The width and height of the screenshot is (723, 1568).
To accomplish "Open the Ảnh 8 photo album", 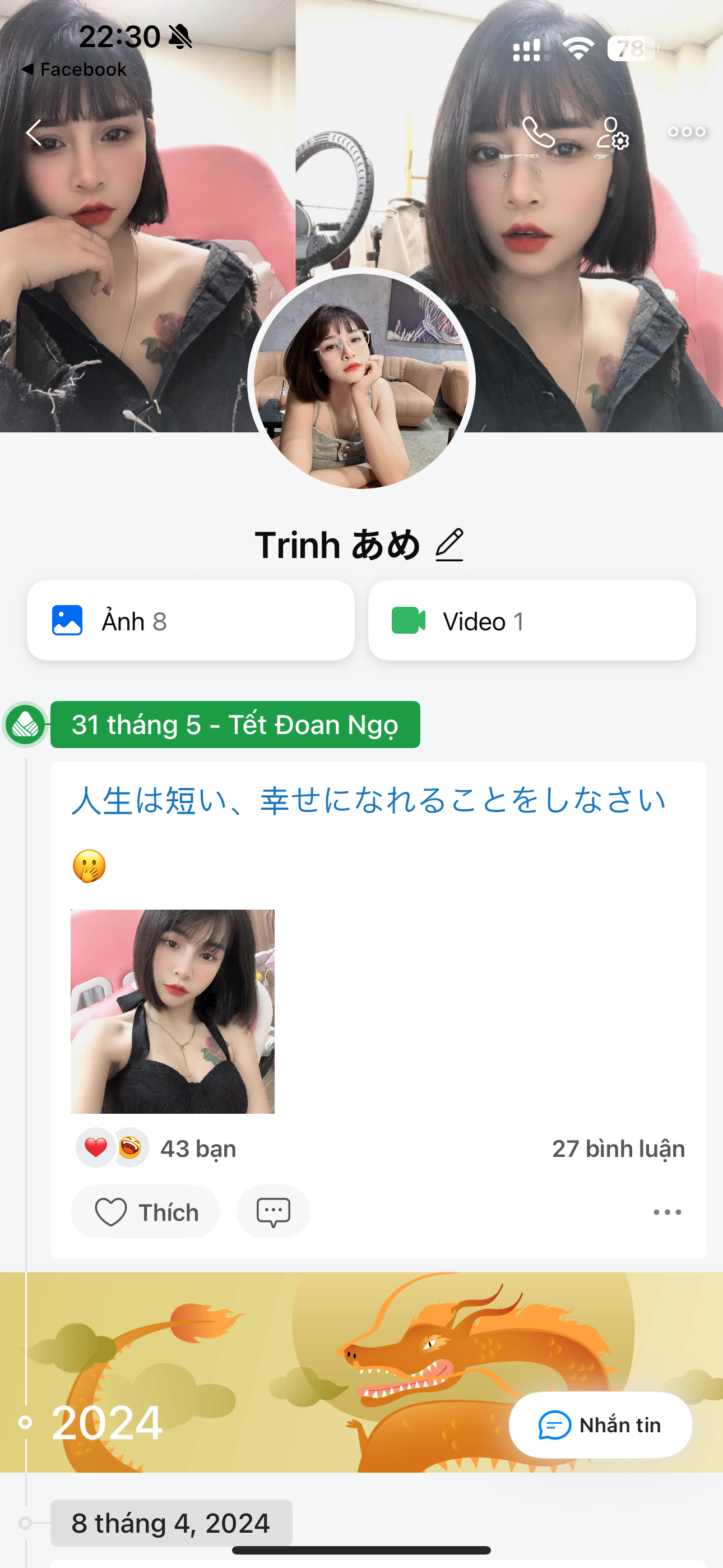I will click(x=191, y=621).
